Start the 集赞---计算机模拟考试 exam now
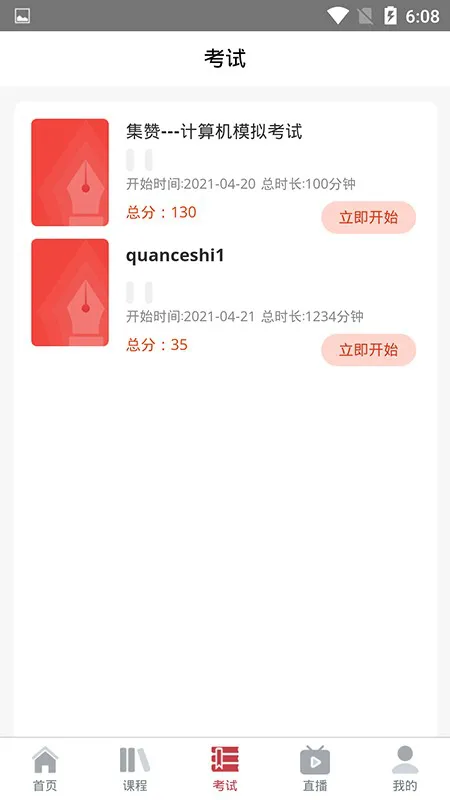 tap(368, 217)
